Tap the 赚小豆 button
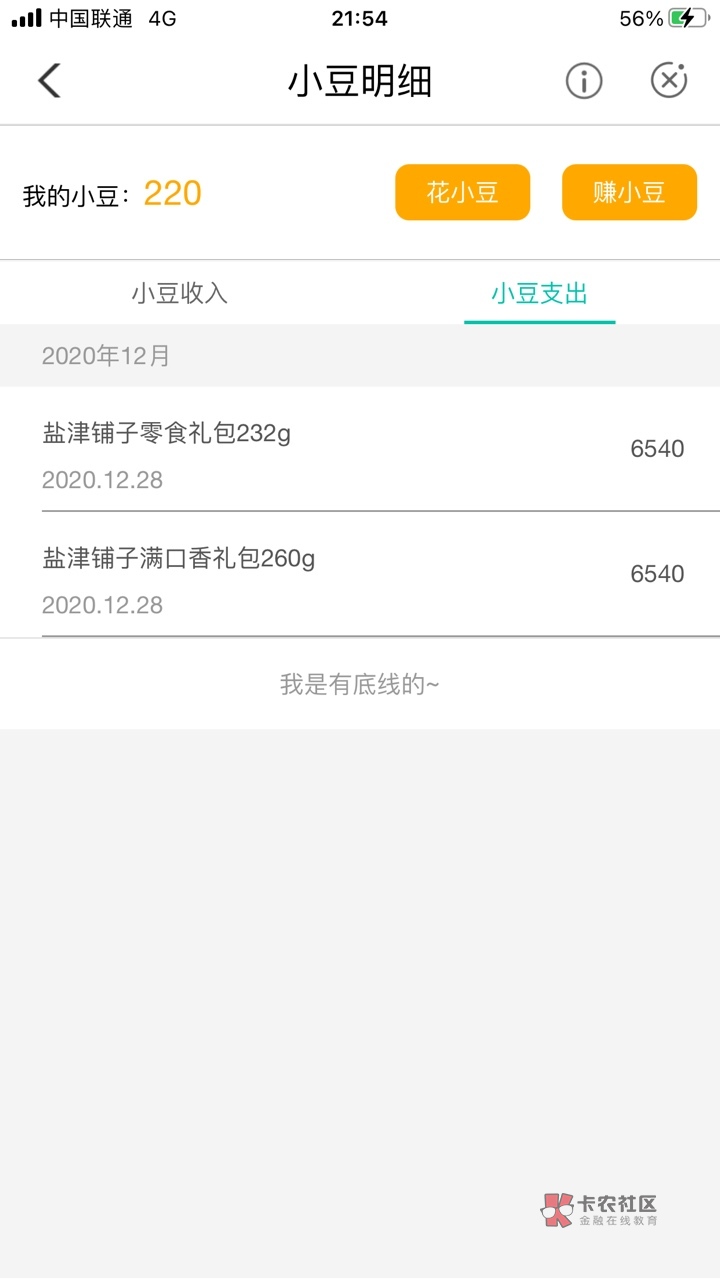 coord(629,192)
